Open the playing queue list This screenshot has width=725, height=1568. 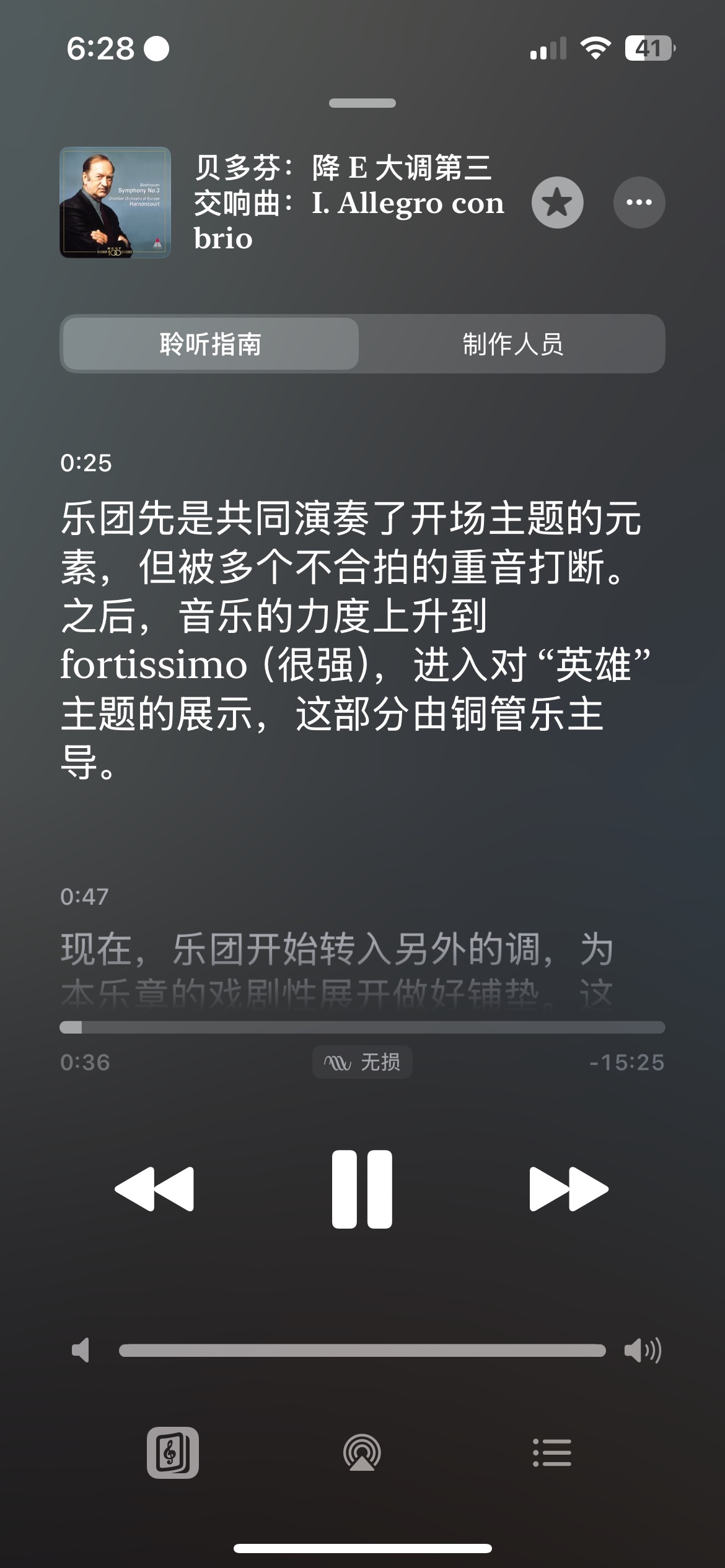[x=551, y=1453]
